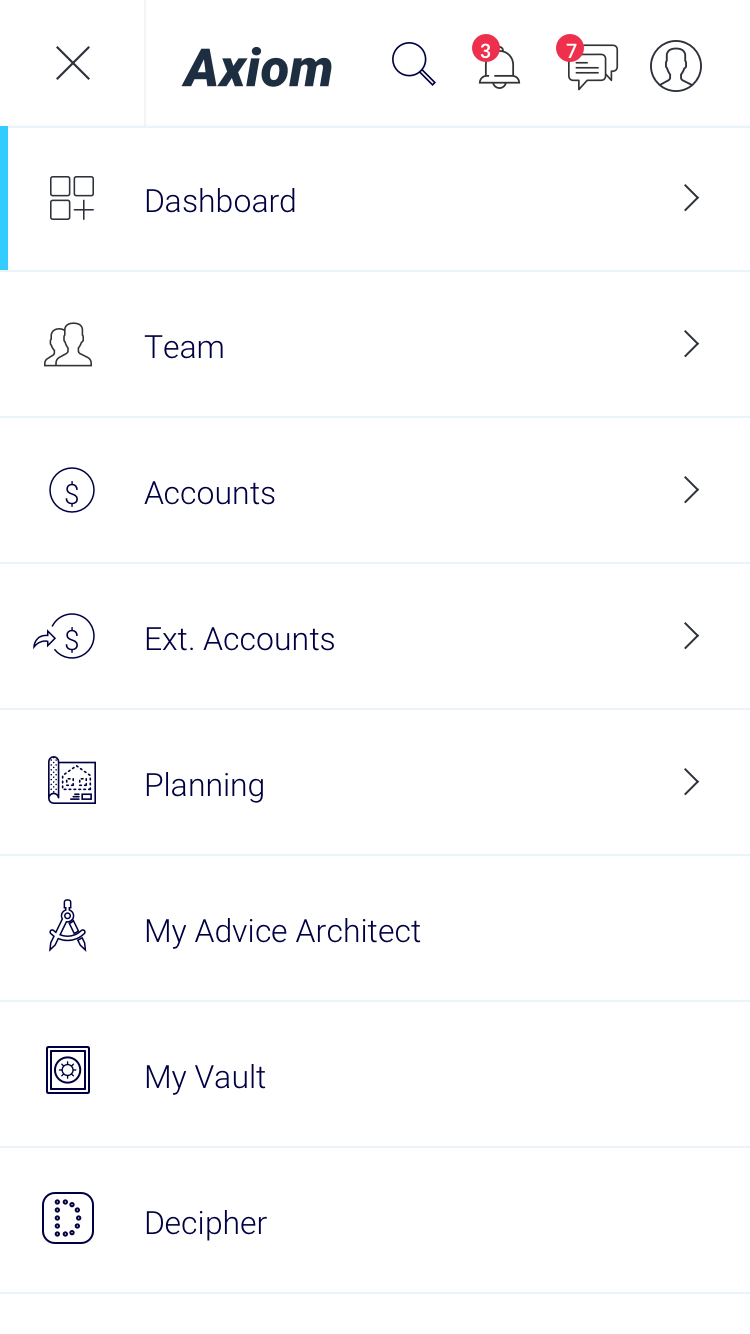
Task: Open the user profile icon
Action: (x=676, y=66)
